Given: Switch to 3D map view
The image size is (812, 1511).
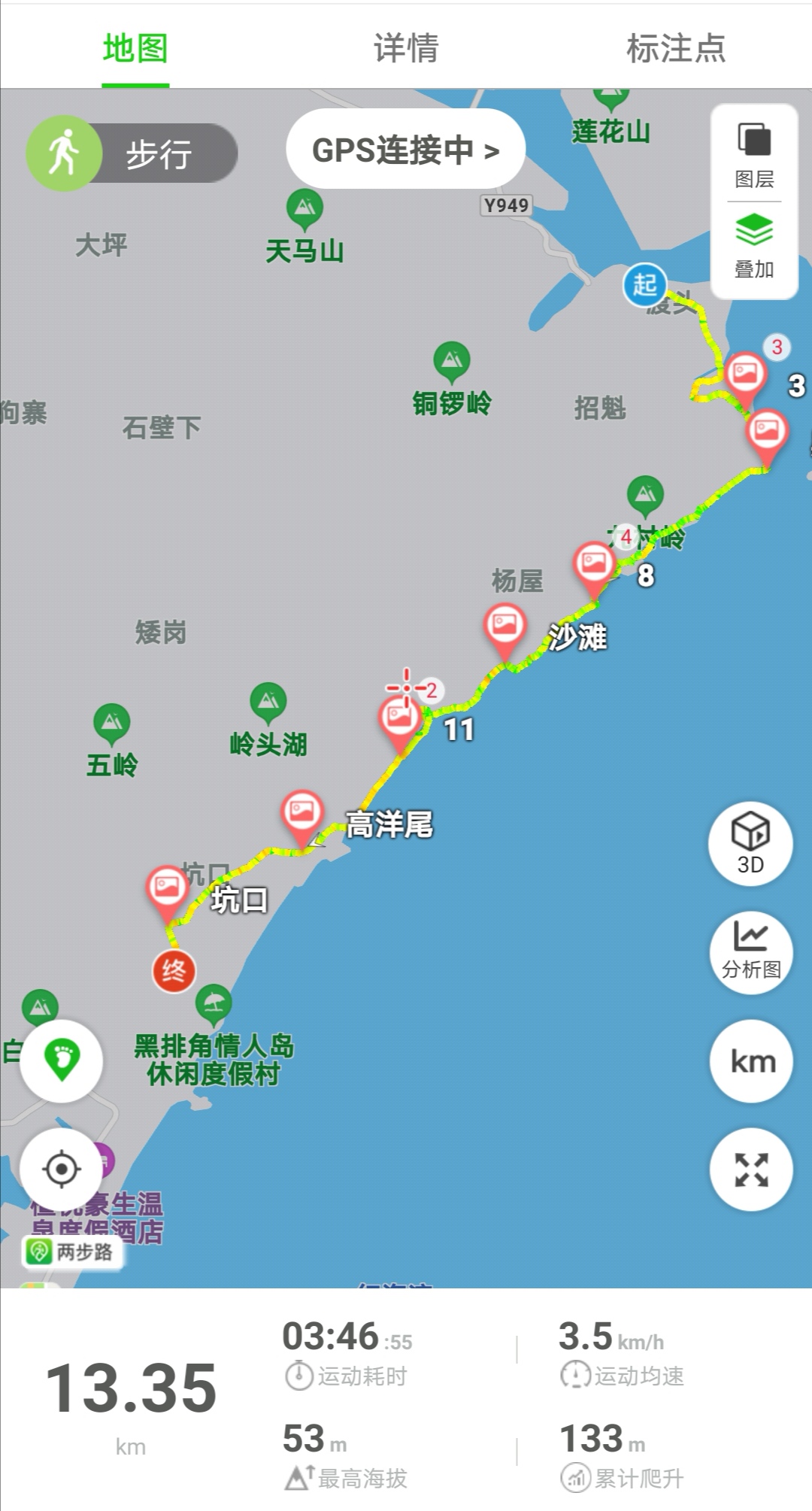Looking at the screenshot, I should click(750, 844).
